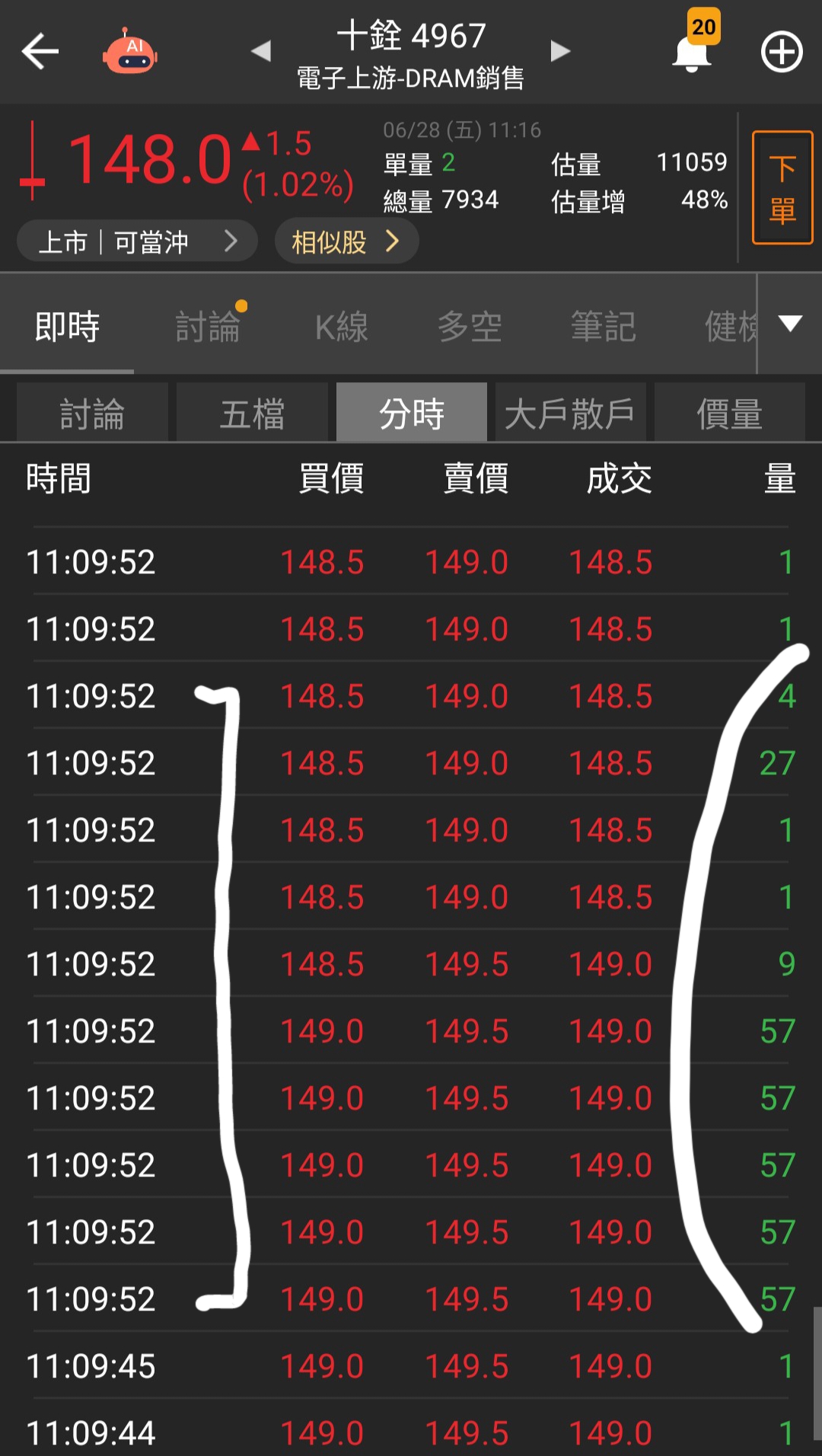Switch to the top 討論 tab with dot
Screen dimensions: 822x1456
tap(208, 326)
